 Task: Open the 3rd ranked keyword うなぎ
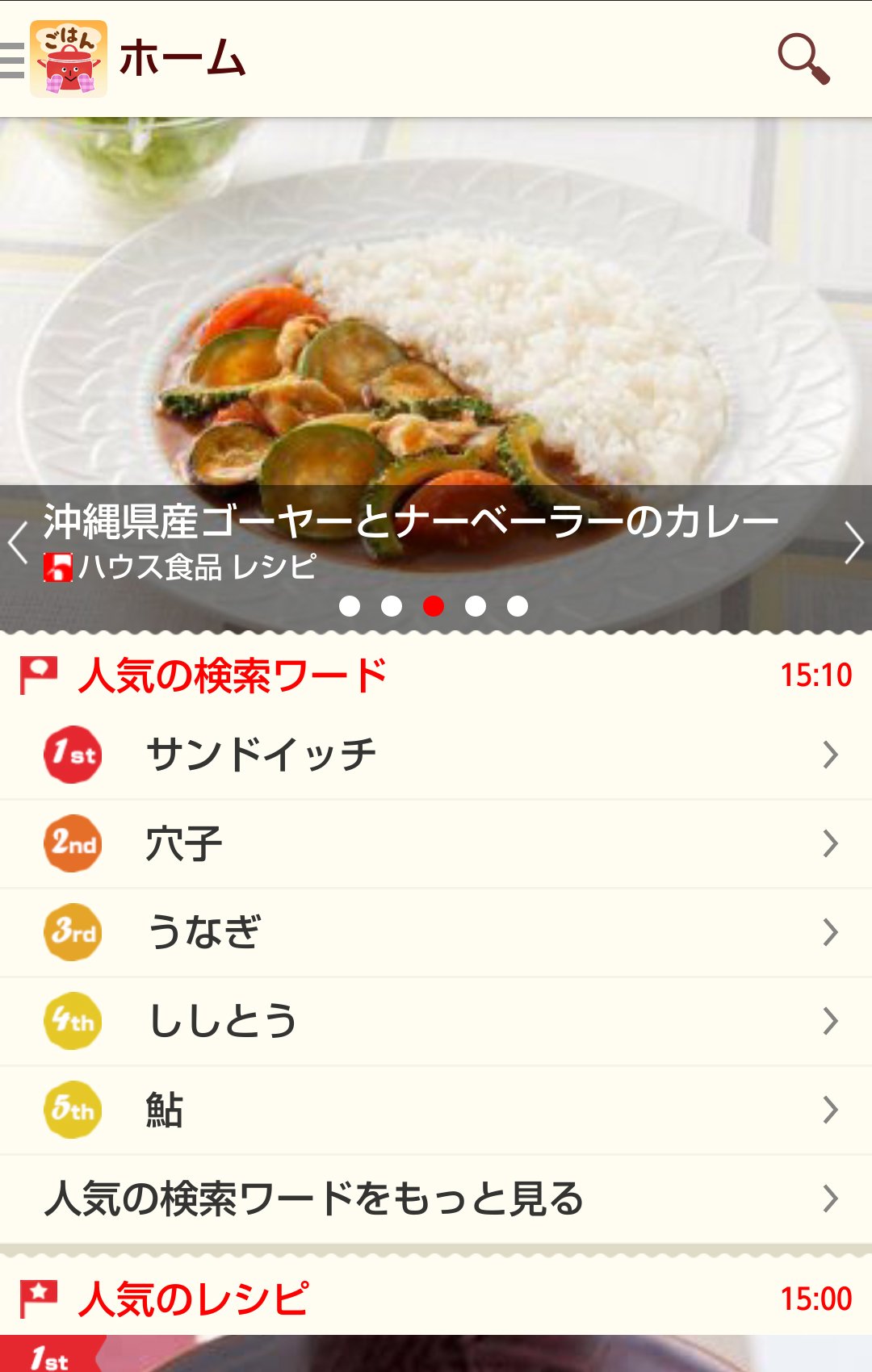436,933
